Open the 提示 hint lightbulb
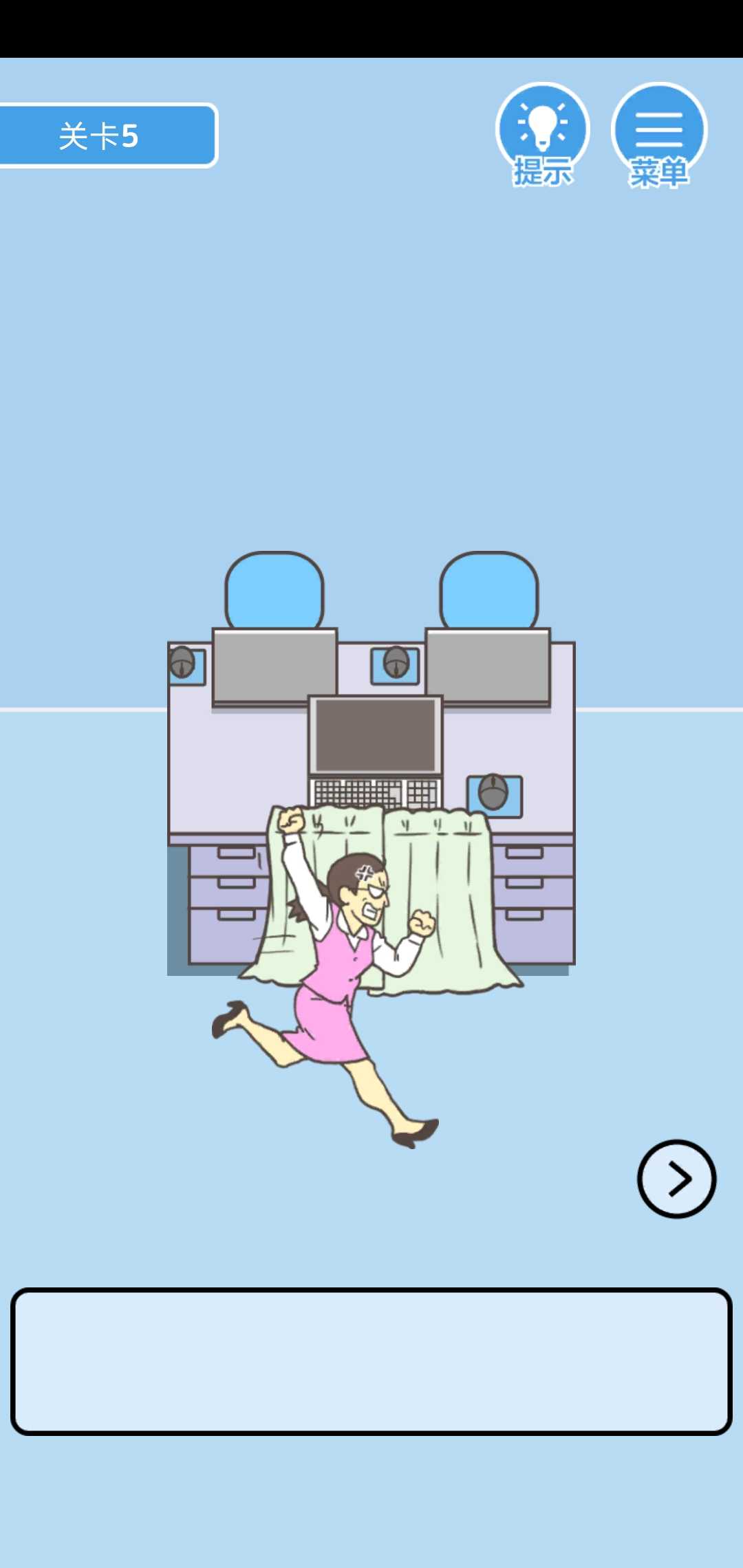 click(x=542, y=132)
